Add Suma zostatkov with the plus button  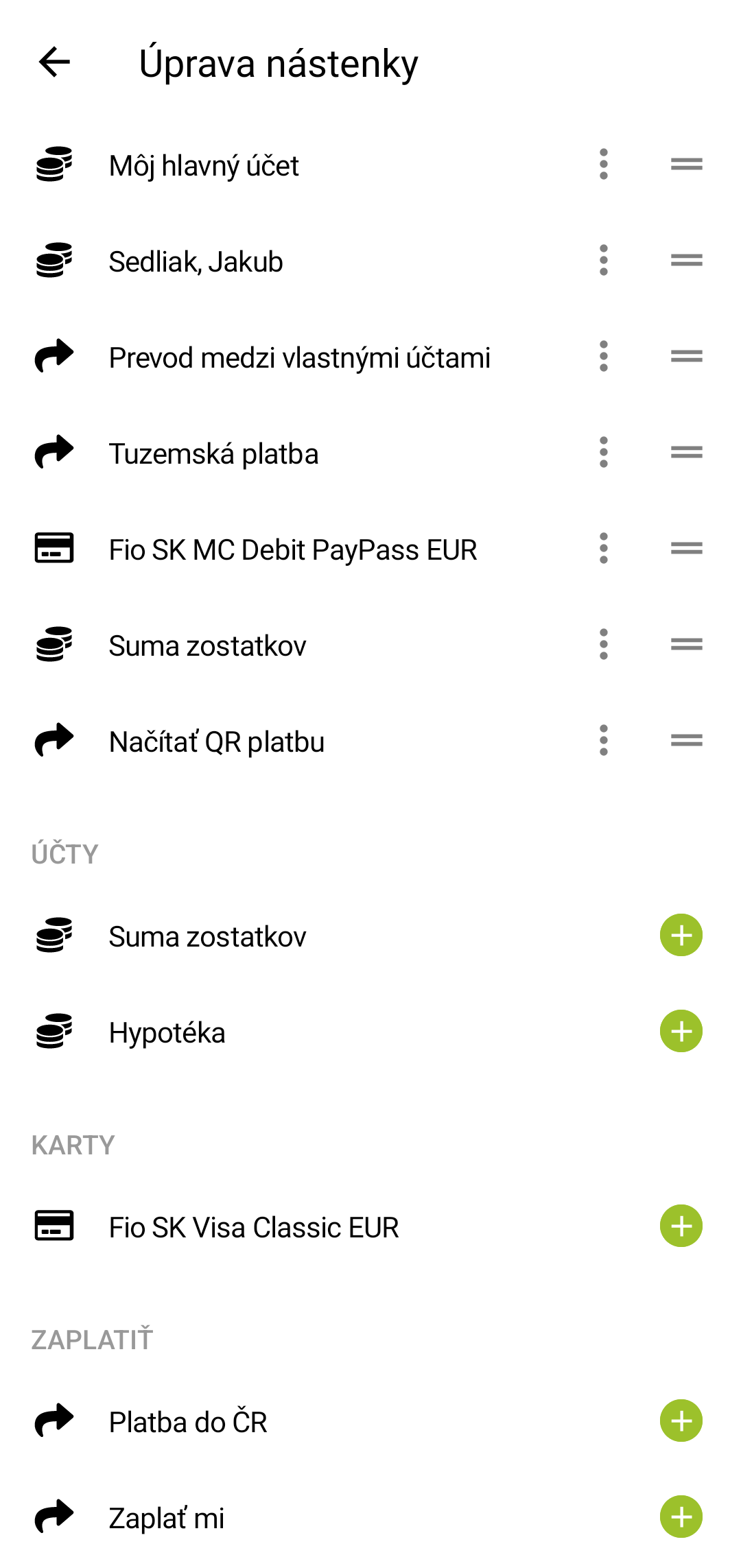[681, 936]
